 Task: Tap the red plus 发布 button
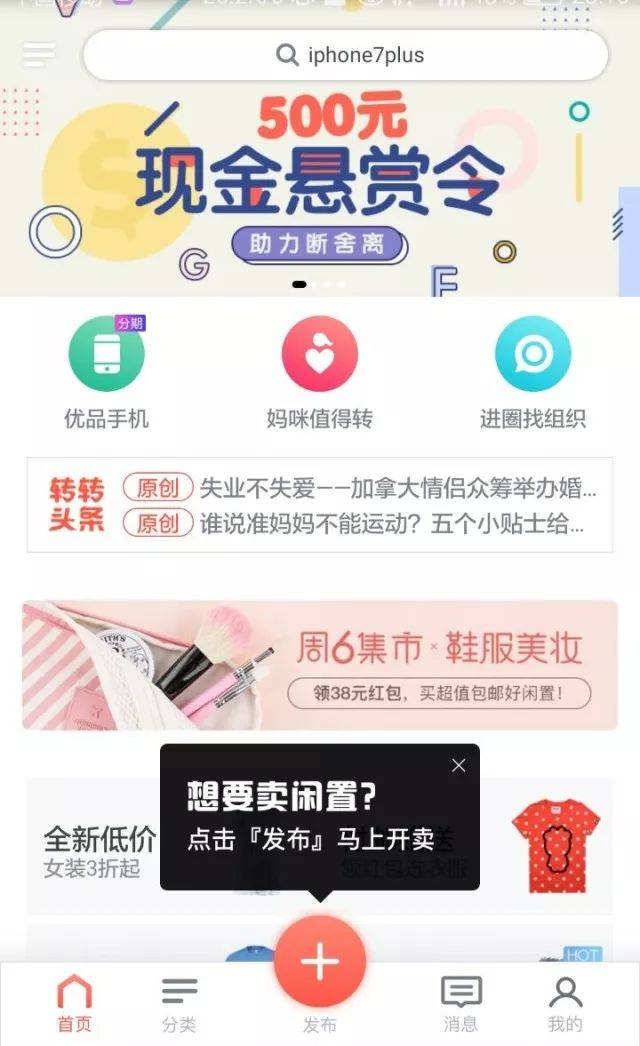[320, 962]
